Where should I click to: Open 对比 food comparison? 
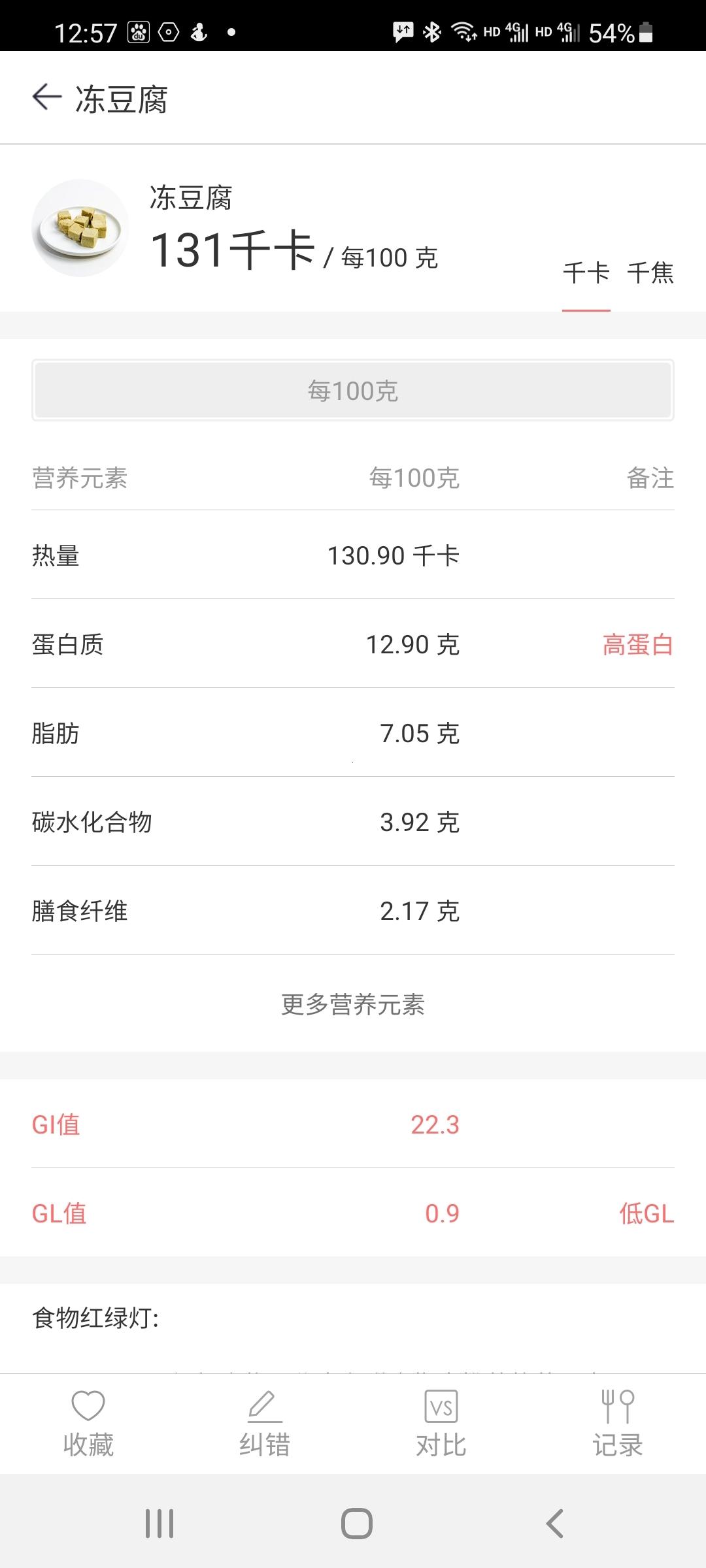441,1424
